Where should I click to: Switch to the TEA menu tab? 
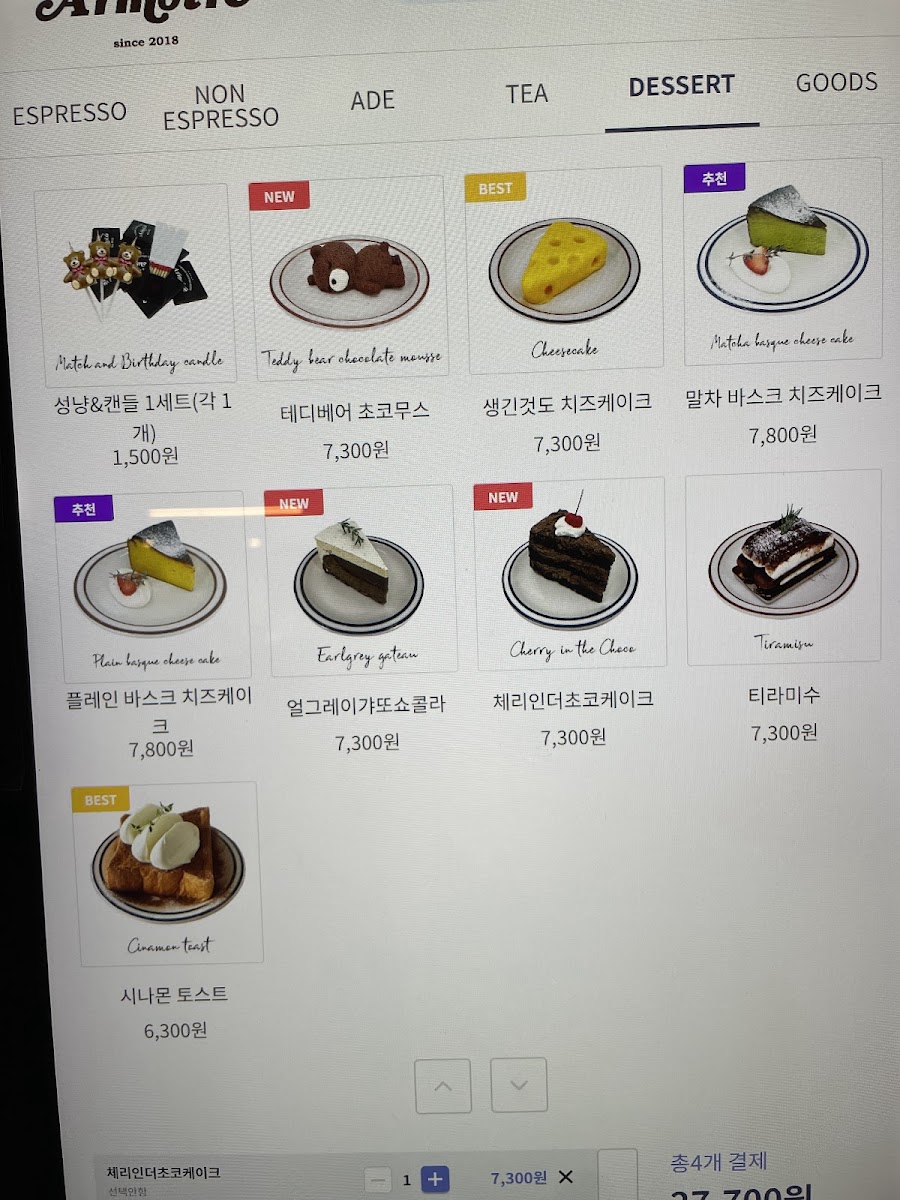coord(526,94)
